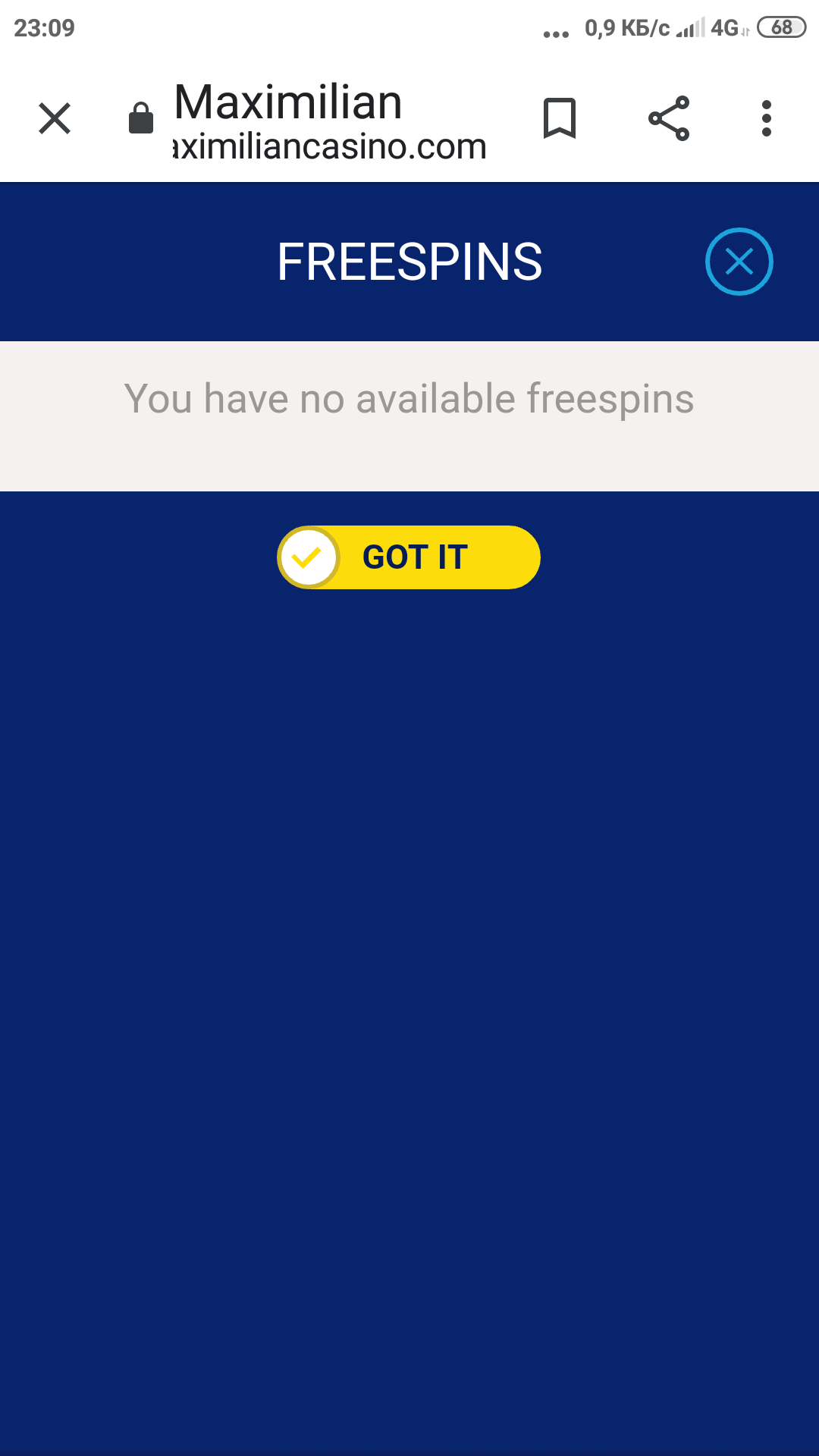The width and height of the screenshot is (819, 1456).
Task: Bookmark this Maximilian casino page
Action: click(x=560, y=118)
